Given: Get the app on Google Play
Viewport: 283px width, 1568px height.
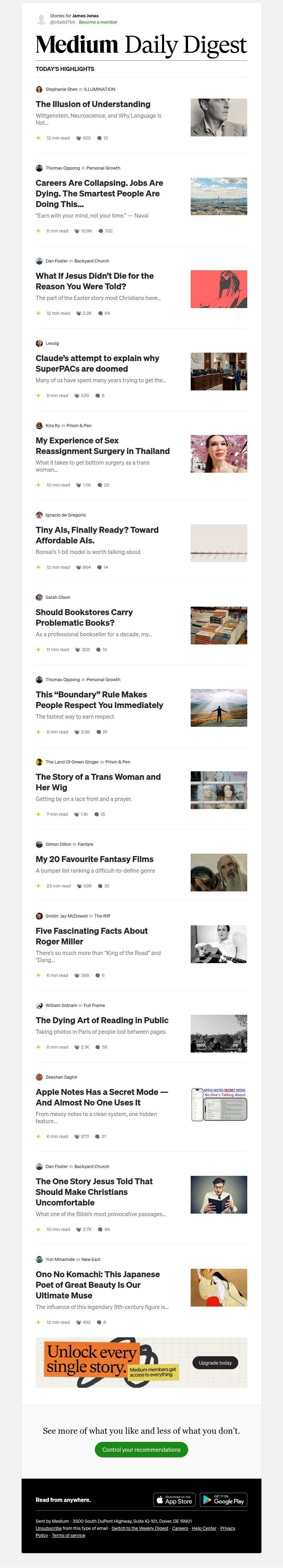Looking at the screenshot, I should (223, 1500).
